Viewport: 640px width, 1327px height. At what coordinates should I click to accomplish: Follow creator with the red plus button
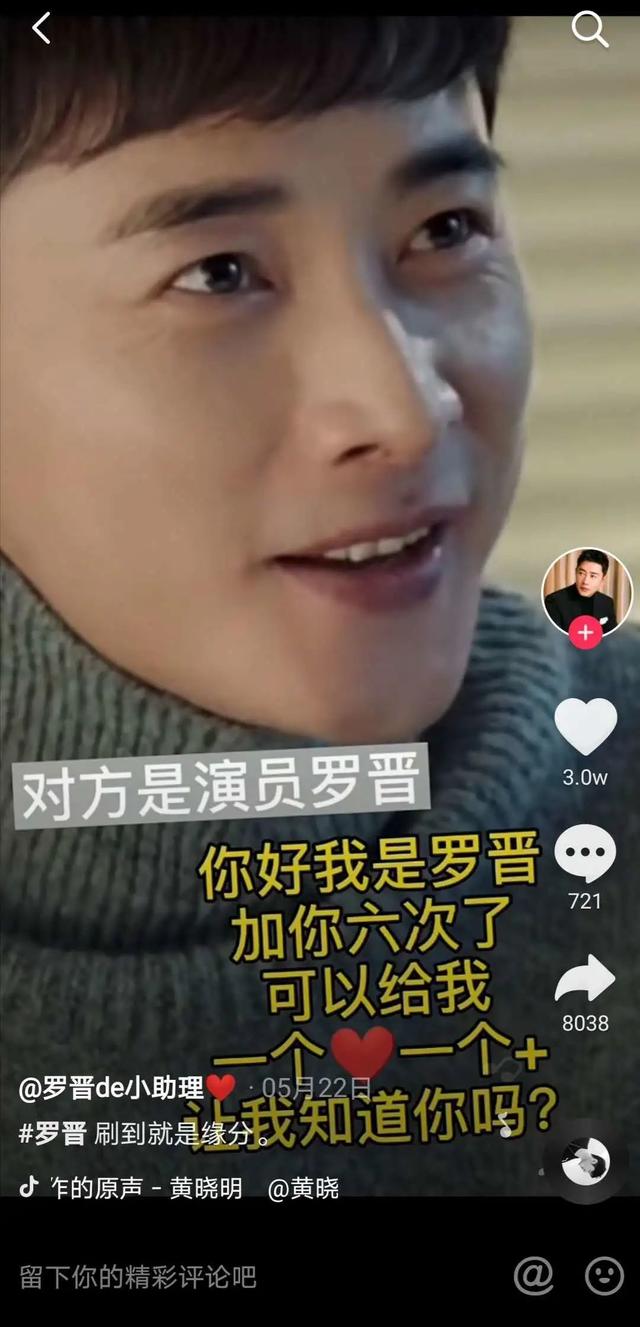tap(586, 633)
